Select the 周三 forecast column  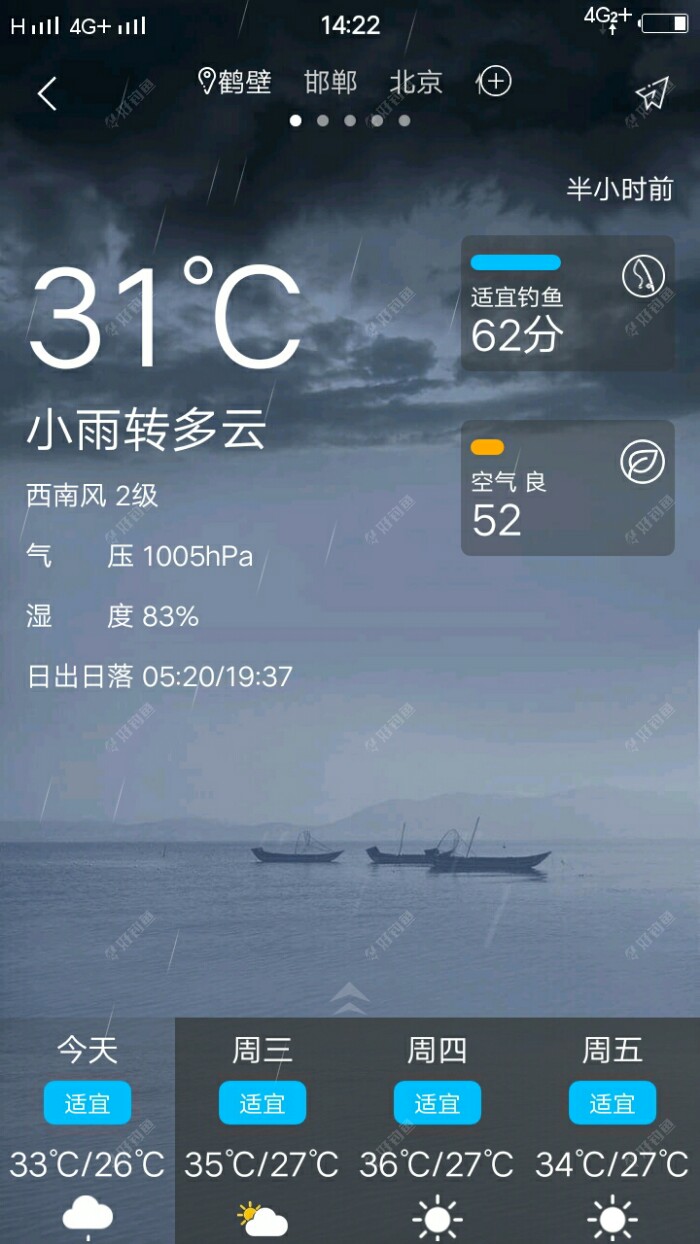click(262, 1130)
